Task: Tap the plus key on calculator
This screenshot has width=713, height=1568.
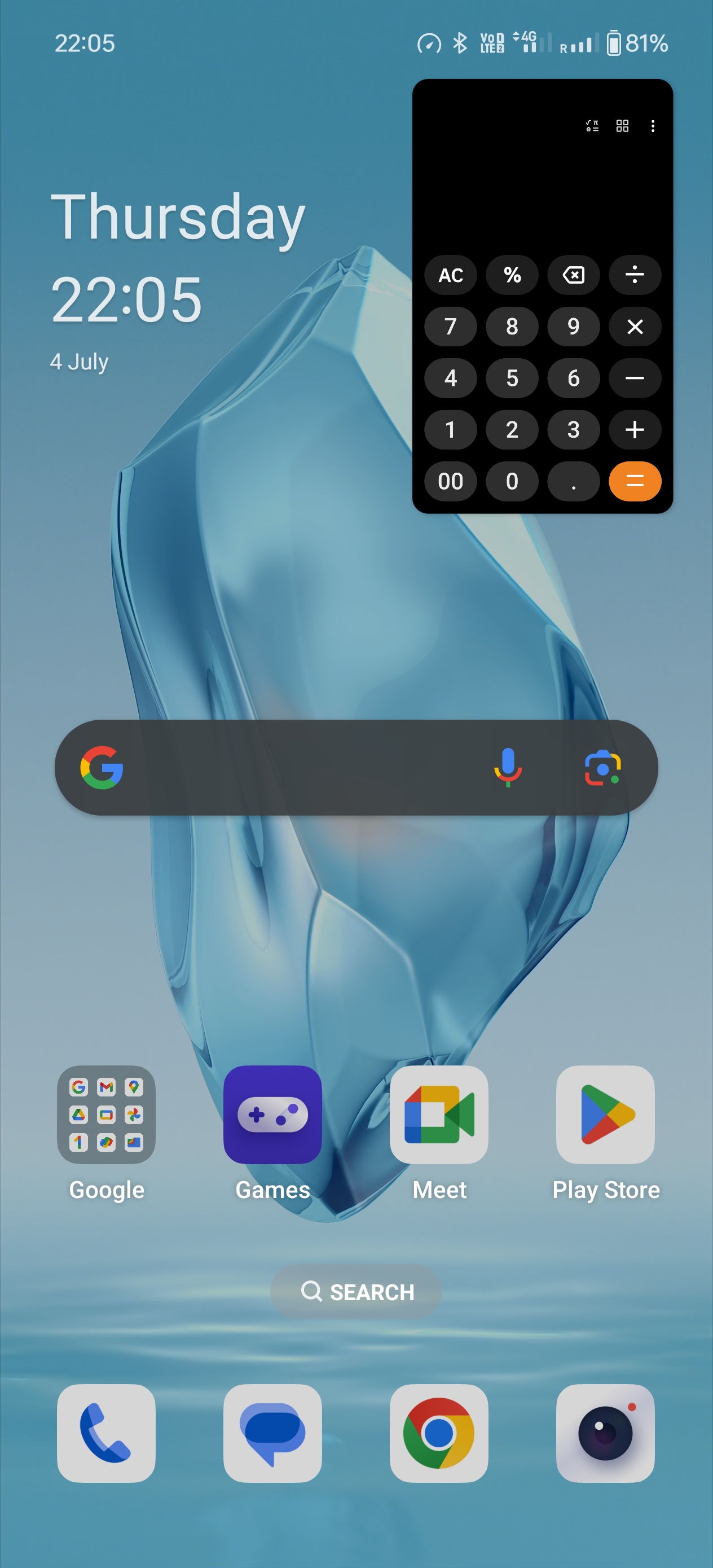Action: pyautogui.click(x=635, y=430)
